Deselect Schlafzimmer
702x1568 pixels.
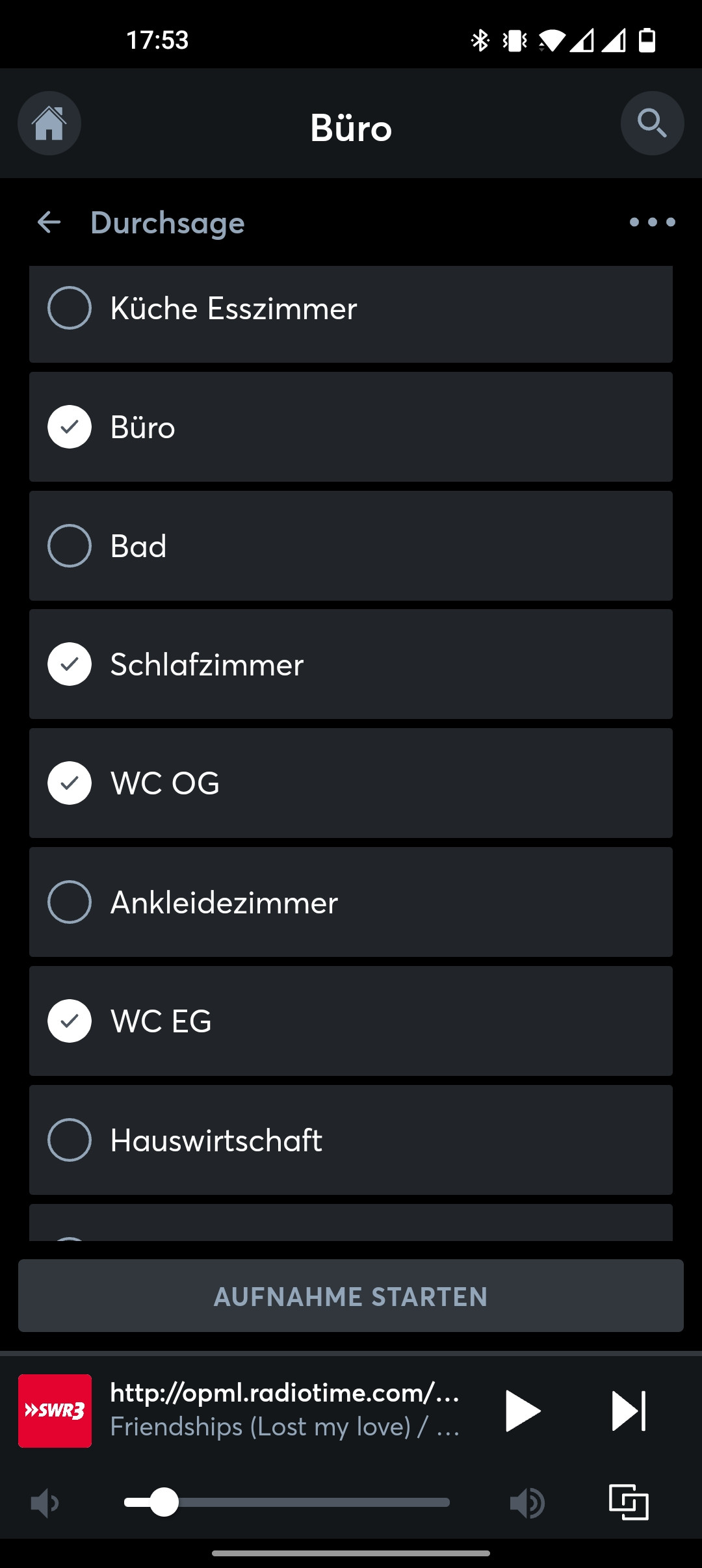pos(70,664)
